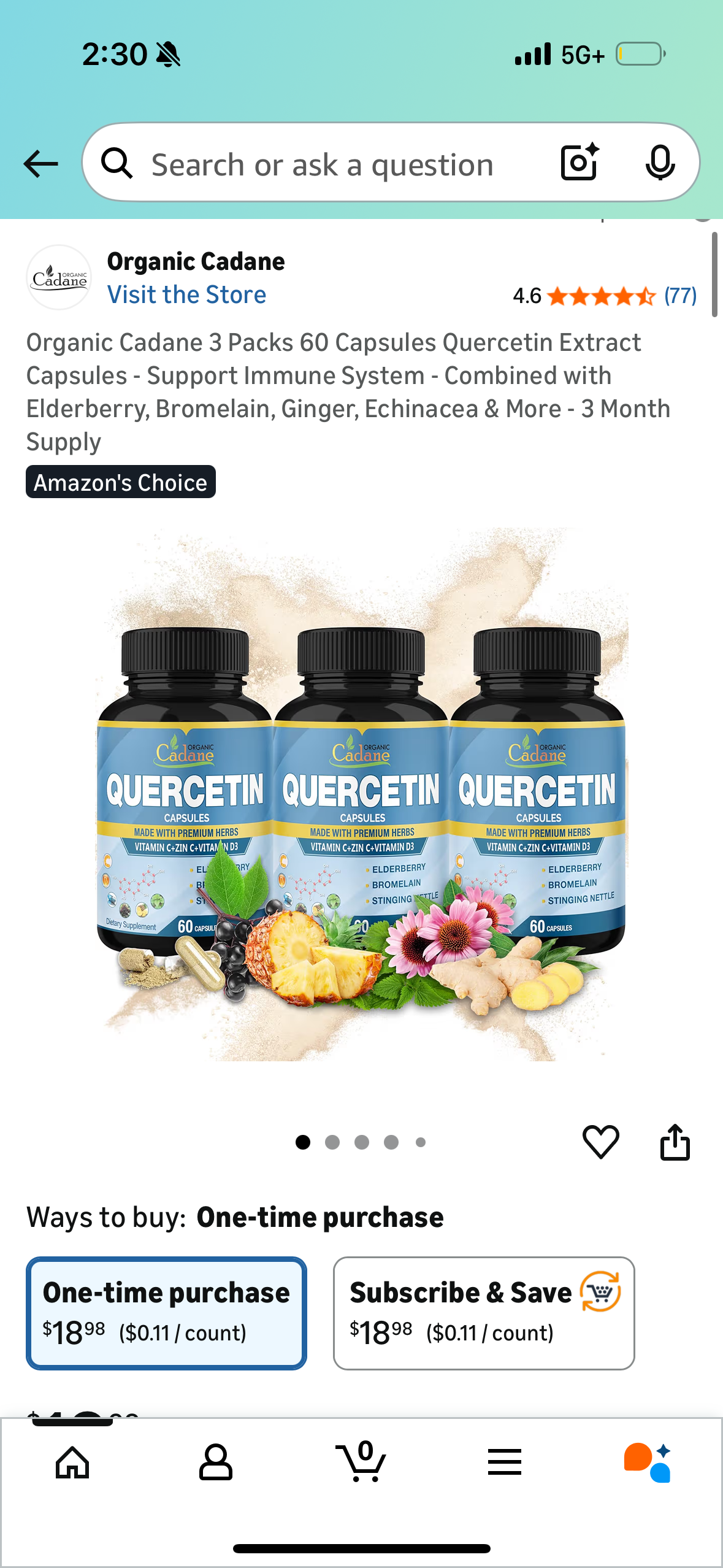Go to the Home tab
Screen dimensions: 723x1568
pyautogui.click(x=72, y=1462)
